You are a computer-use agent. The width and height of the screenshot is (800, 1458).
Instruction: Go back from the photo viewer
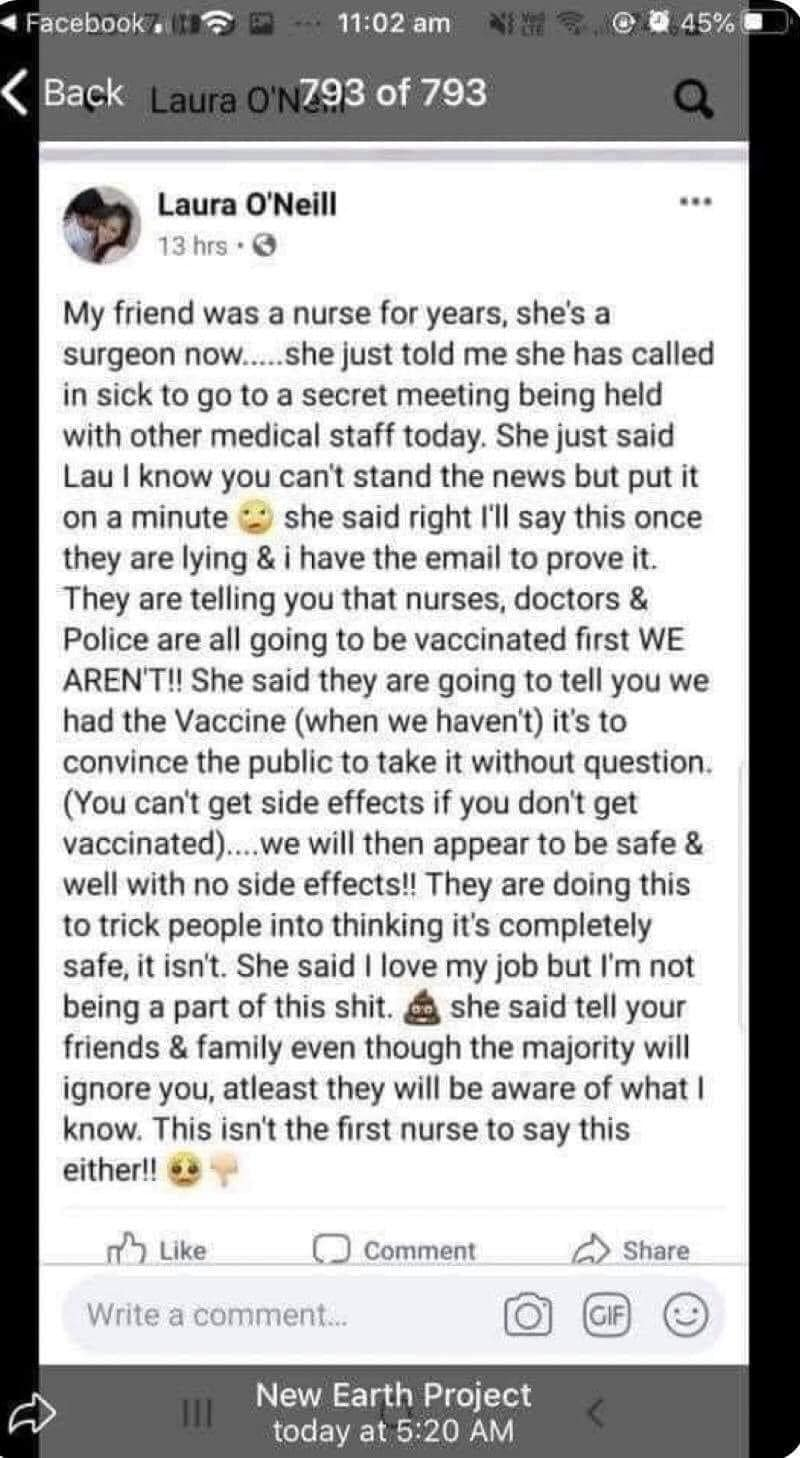coord(65,93)
